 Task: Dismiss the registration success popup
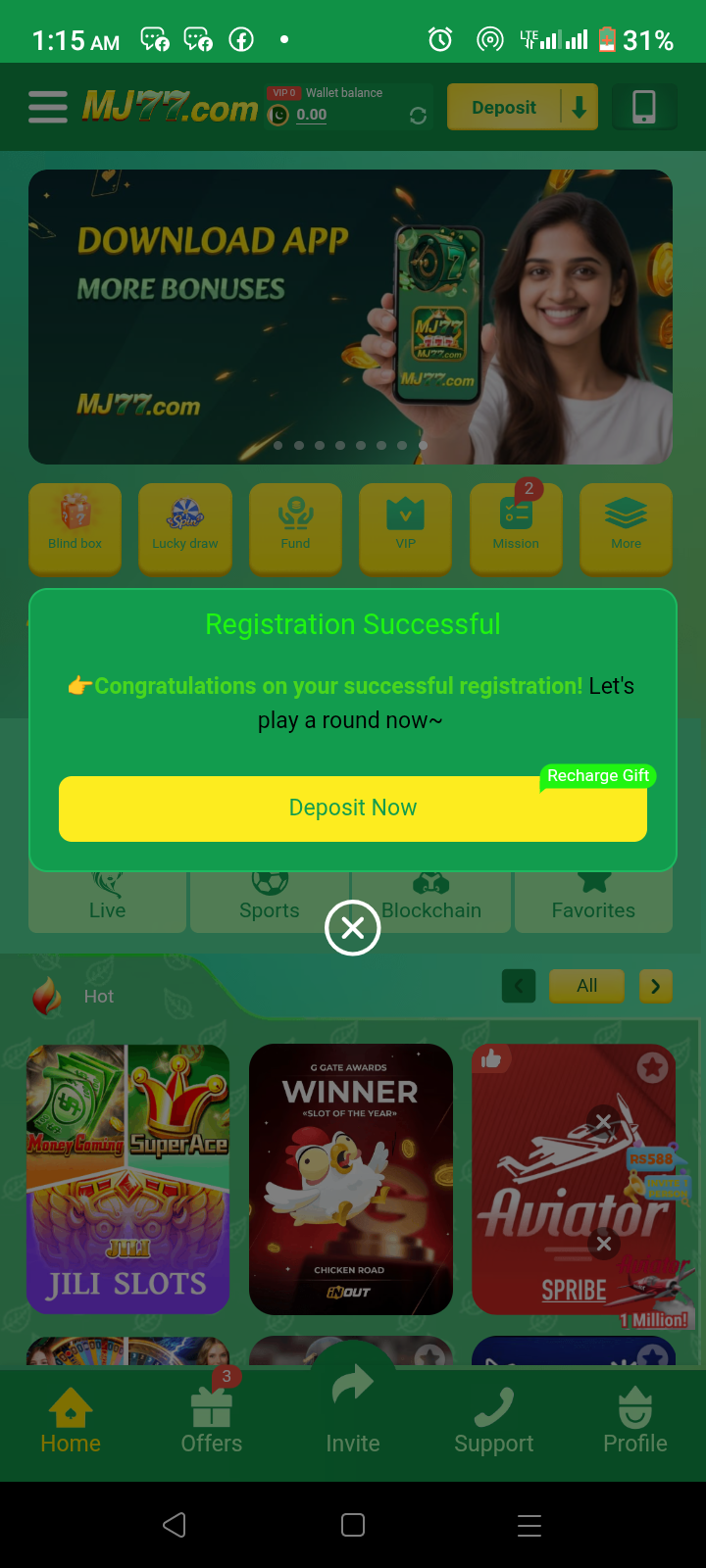[353, 927]
